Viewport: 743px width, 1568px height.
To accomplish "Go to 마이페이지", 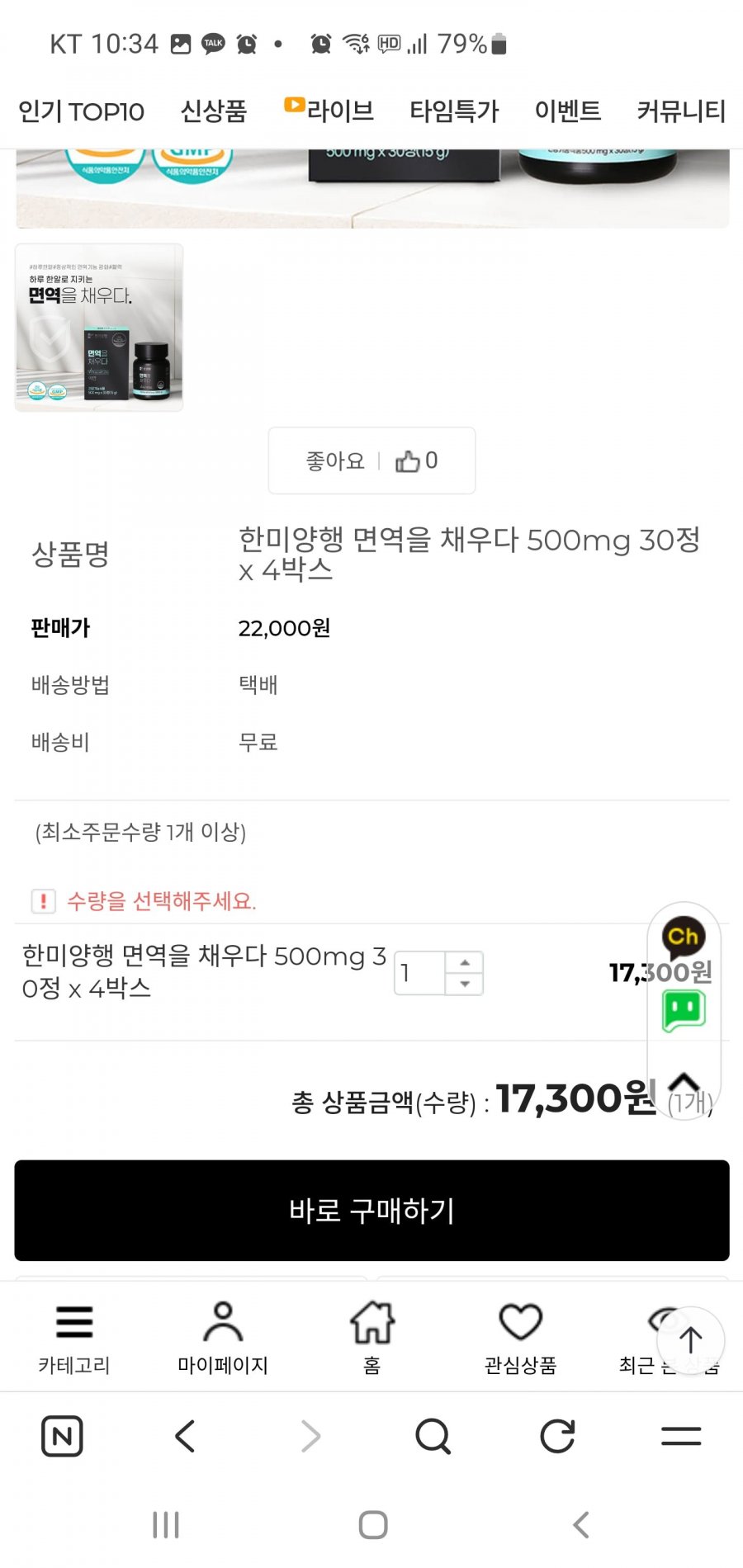I will (223, 1337).
